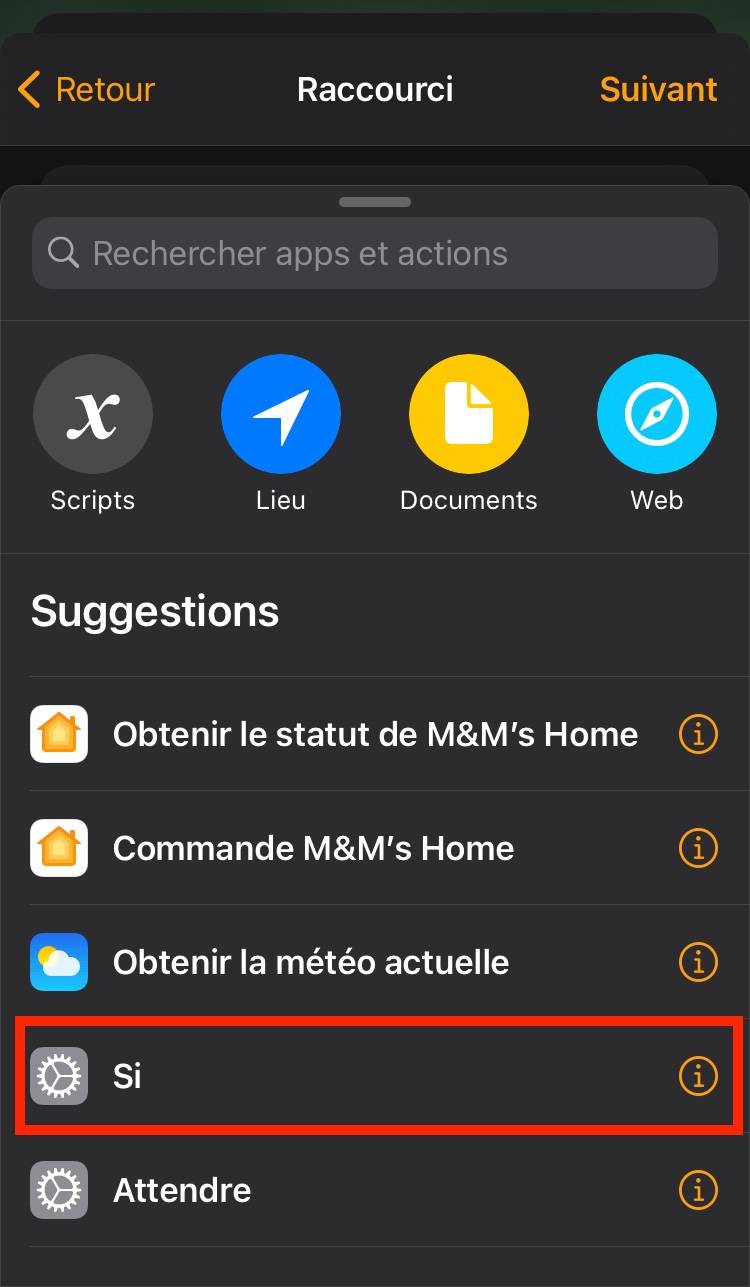The image size is (750, 1287).
Task: Select the Attendre action
Action: coord(182,1191)
